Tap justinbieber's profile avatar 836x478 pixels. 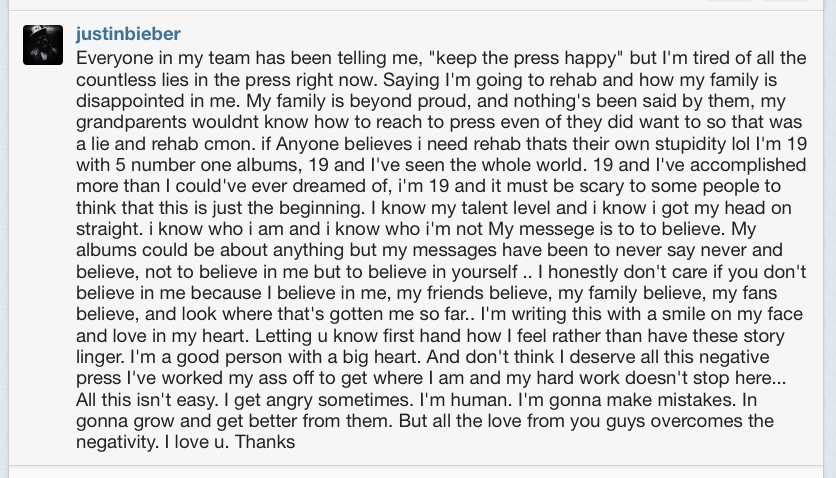[x=45, y=46]
